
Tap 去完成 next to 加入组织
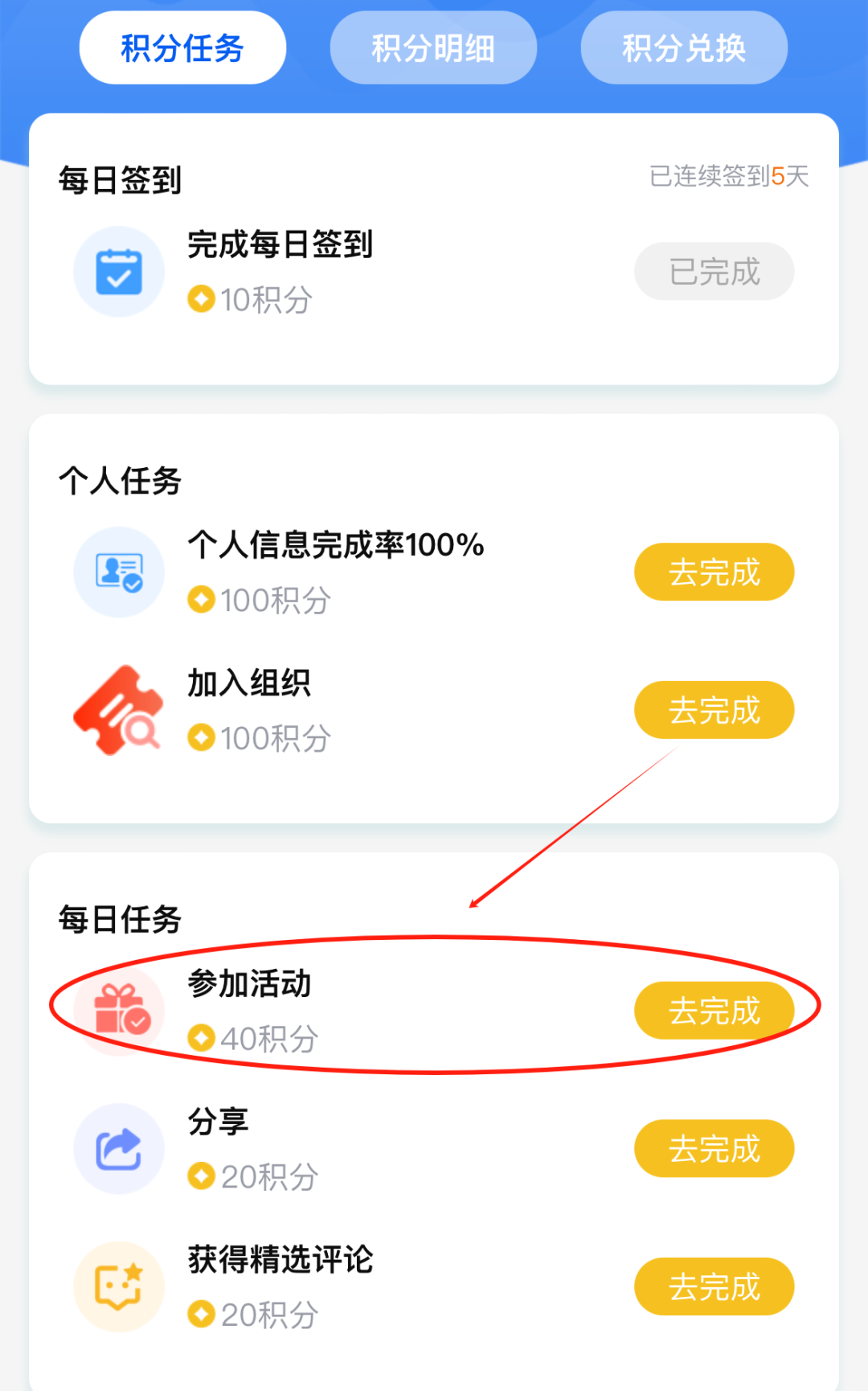pyautogui.click(x=714, y=710)
